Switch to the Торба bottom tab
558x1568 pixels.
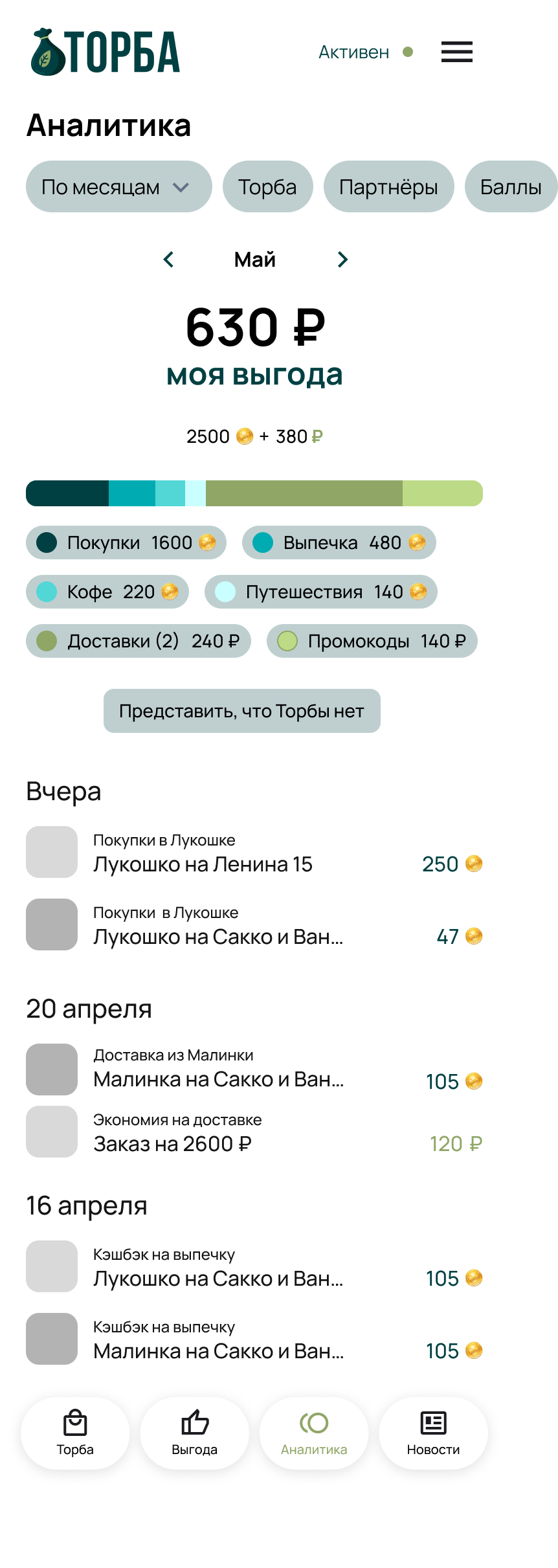point(75,1433)
